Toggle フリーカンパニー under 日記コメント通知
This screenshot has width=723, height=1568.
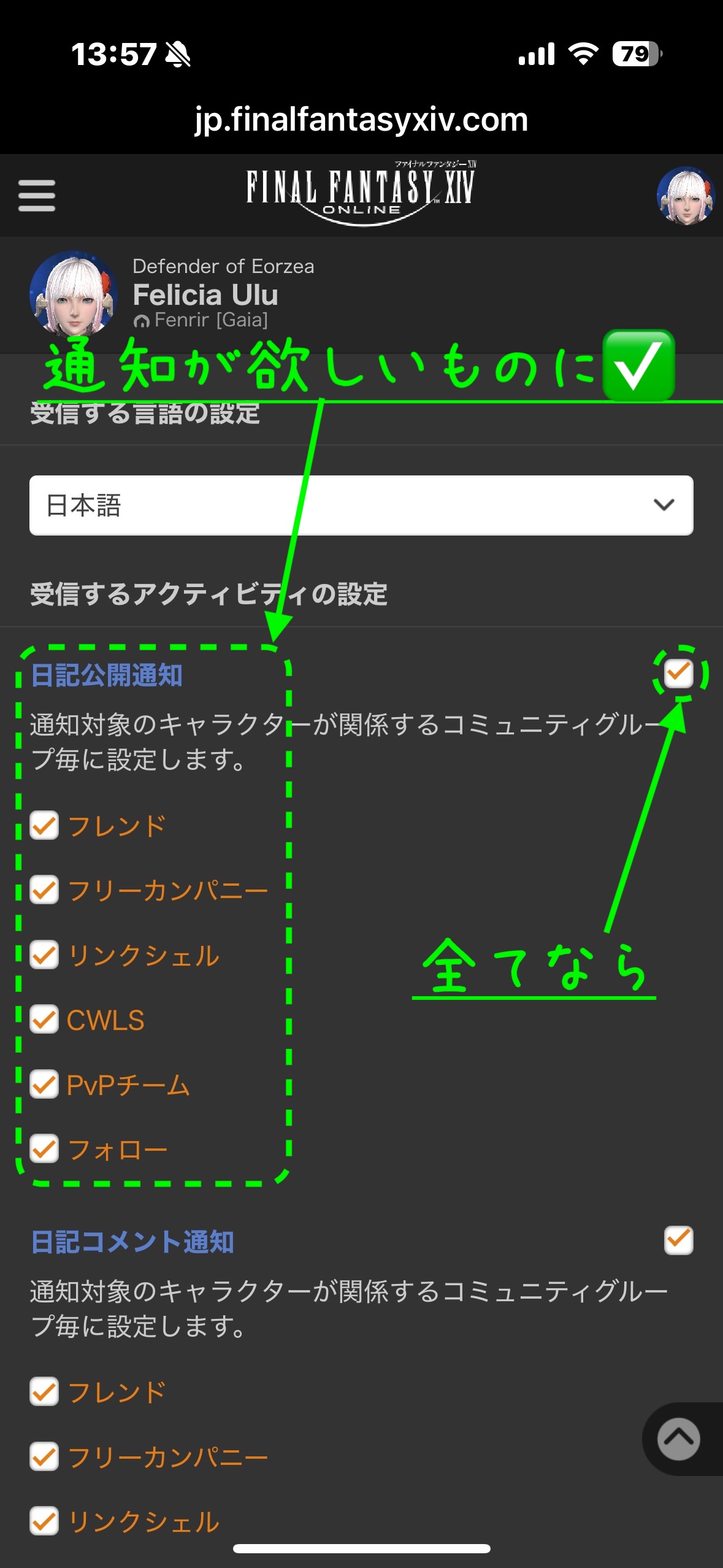click(x=45, y=1456)
